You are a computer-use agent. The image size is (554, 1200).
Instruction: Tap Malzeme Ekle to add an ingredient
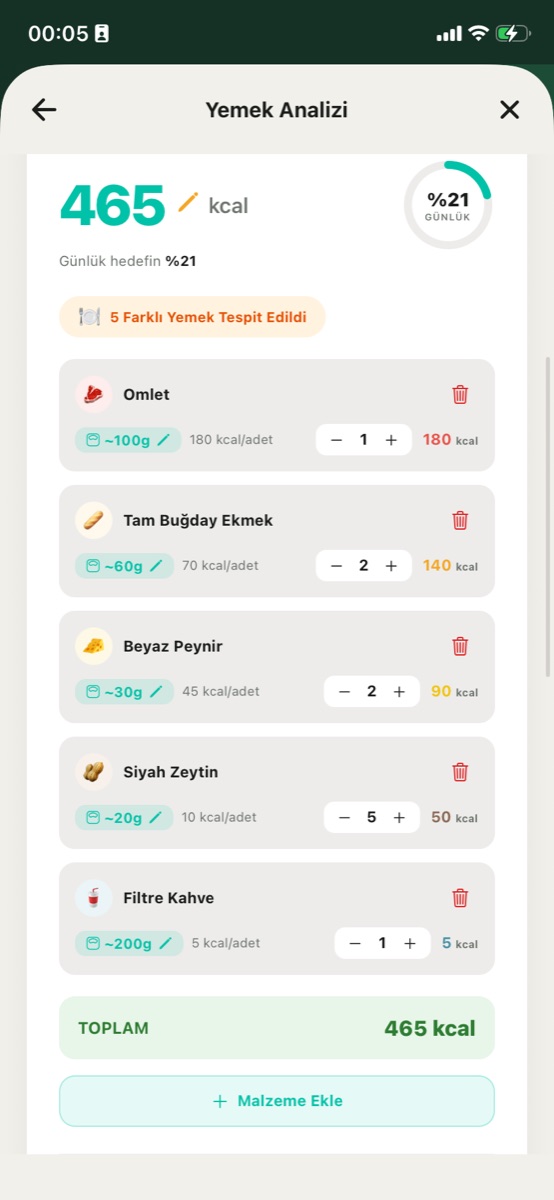click(277, 1101)
